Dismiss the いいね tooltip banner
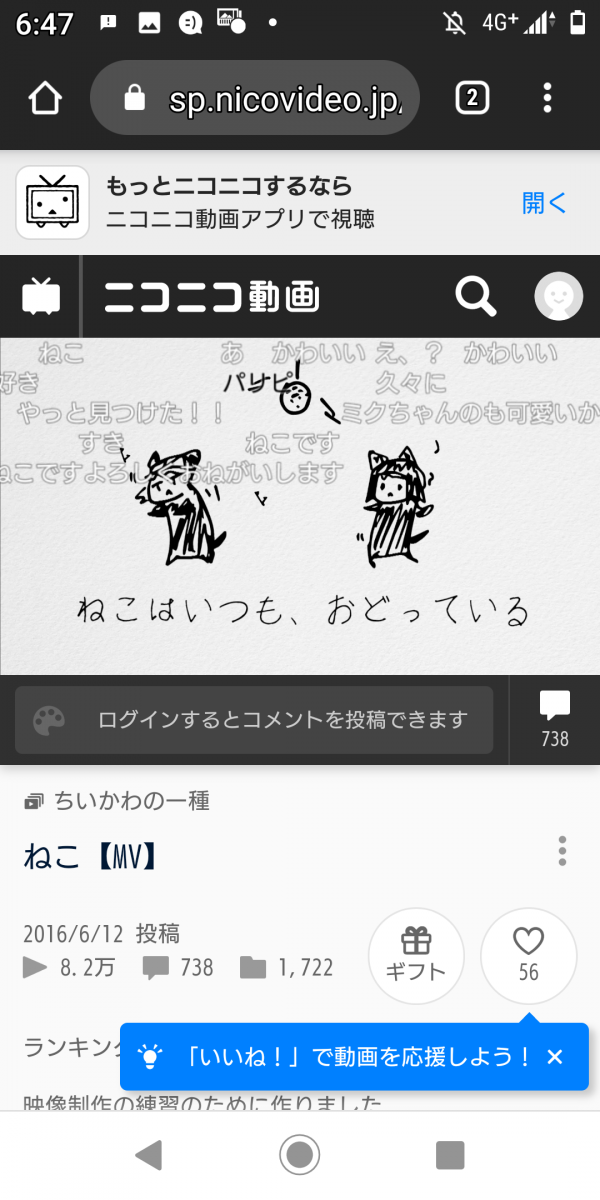600x1200 pixels. click(556, 1057)
